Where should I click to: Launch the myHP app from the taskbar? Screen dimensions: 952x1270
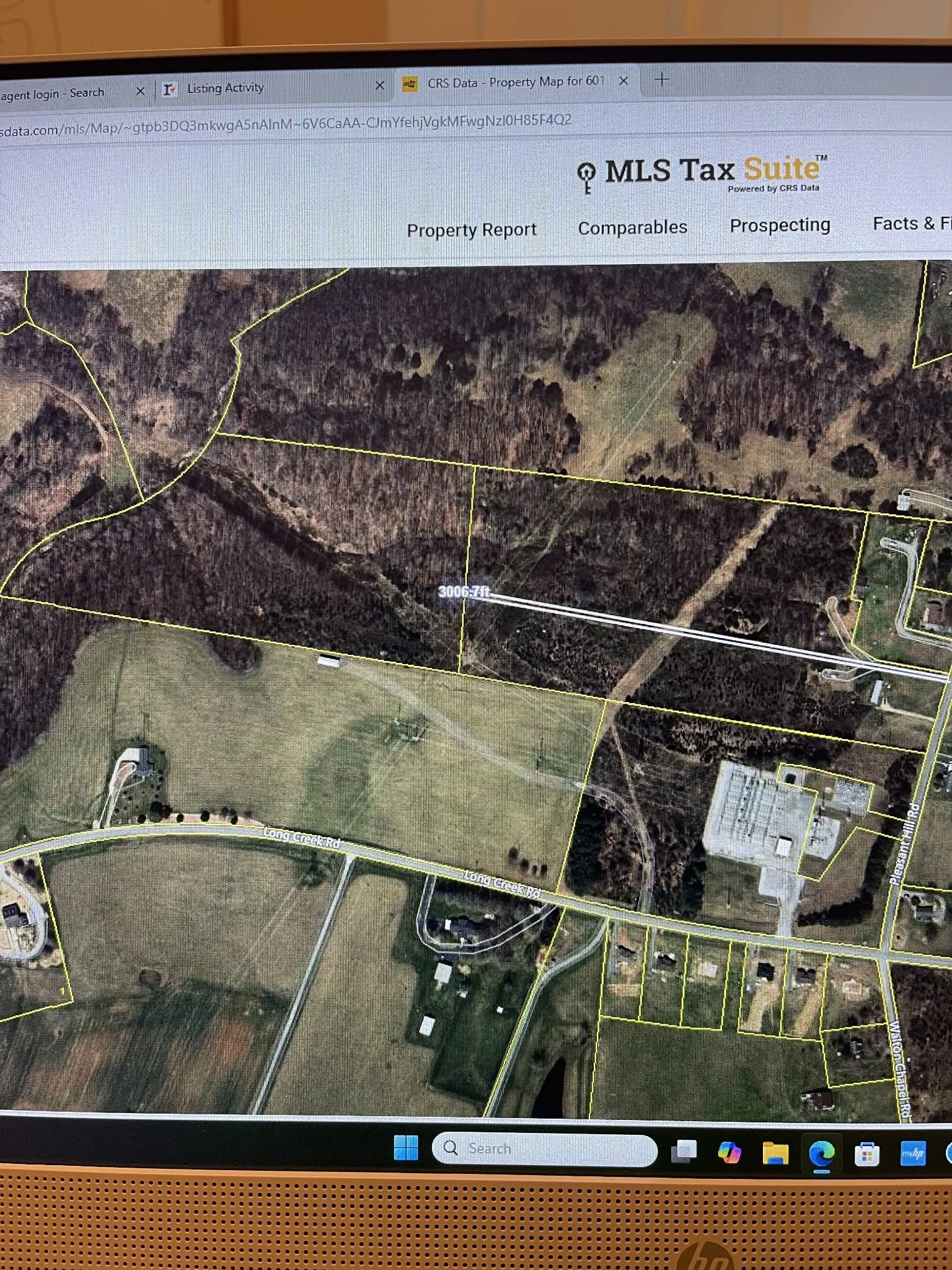point(913,1153)
